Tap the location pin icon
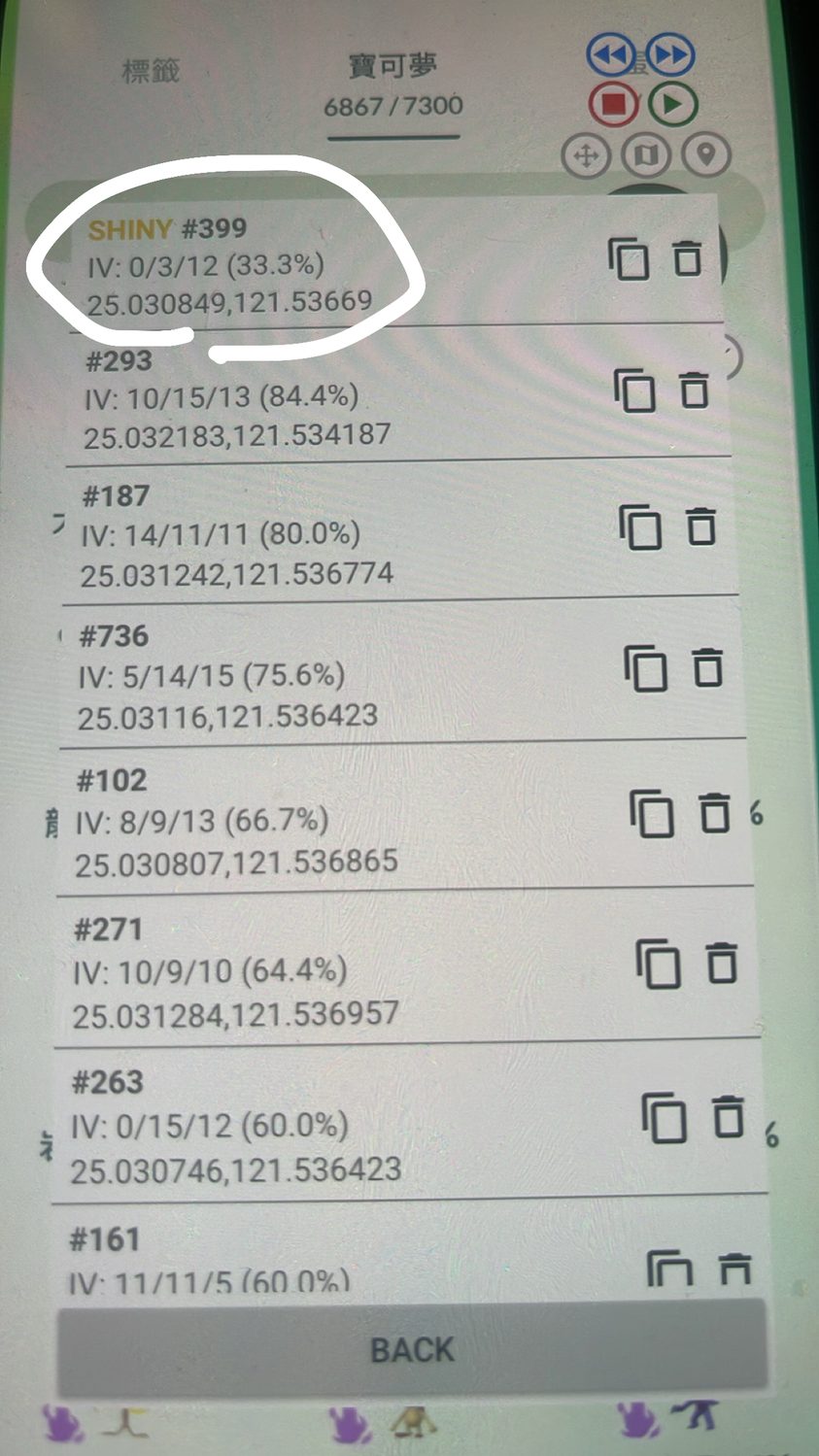819x1456 pixels. click(x=706, y=155)
